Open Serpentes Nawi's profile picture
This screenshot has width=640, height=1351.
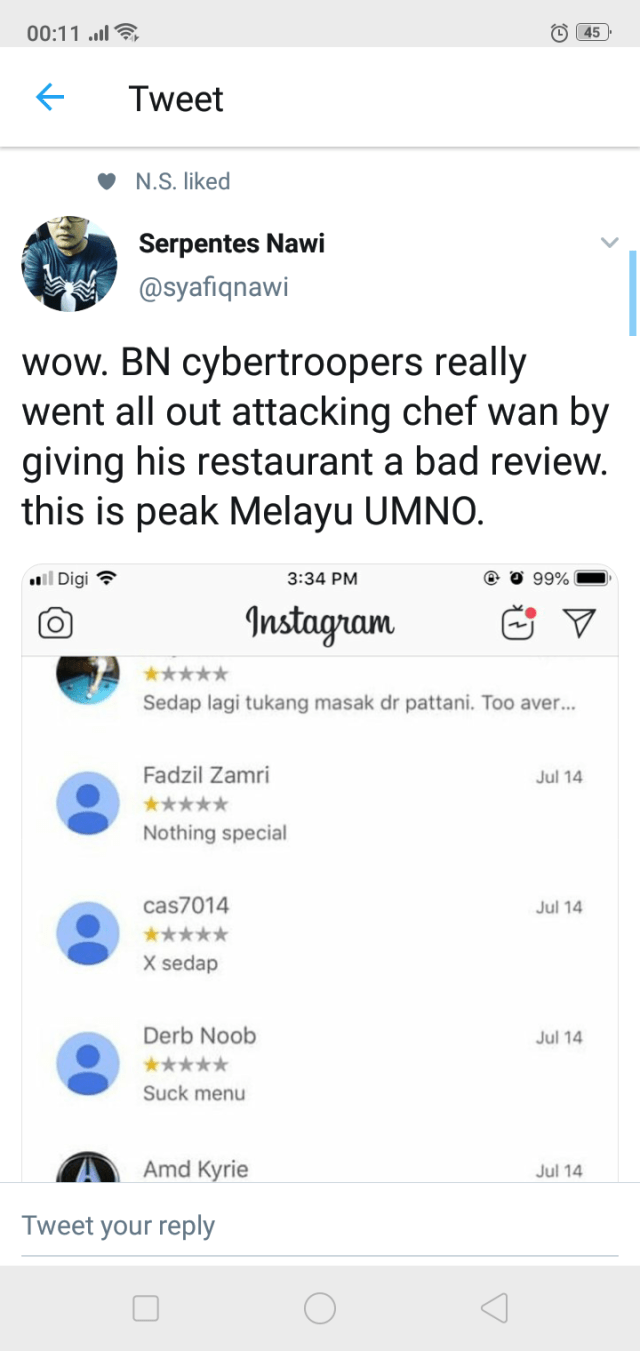click(x=69, y=263)
